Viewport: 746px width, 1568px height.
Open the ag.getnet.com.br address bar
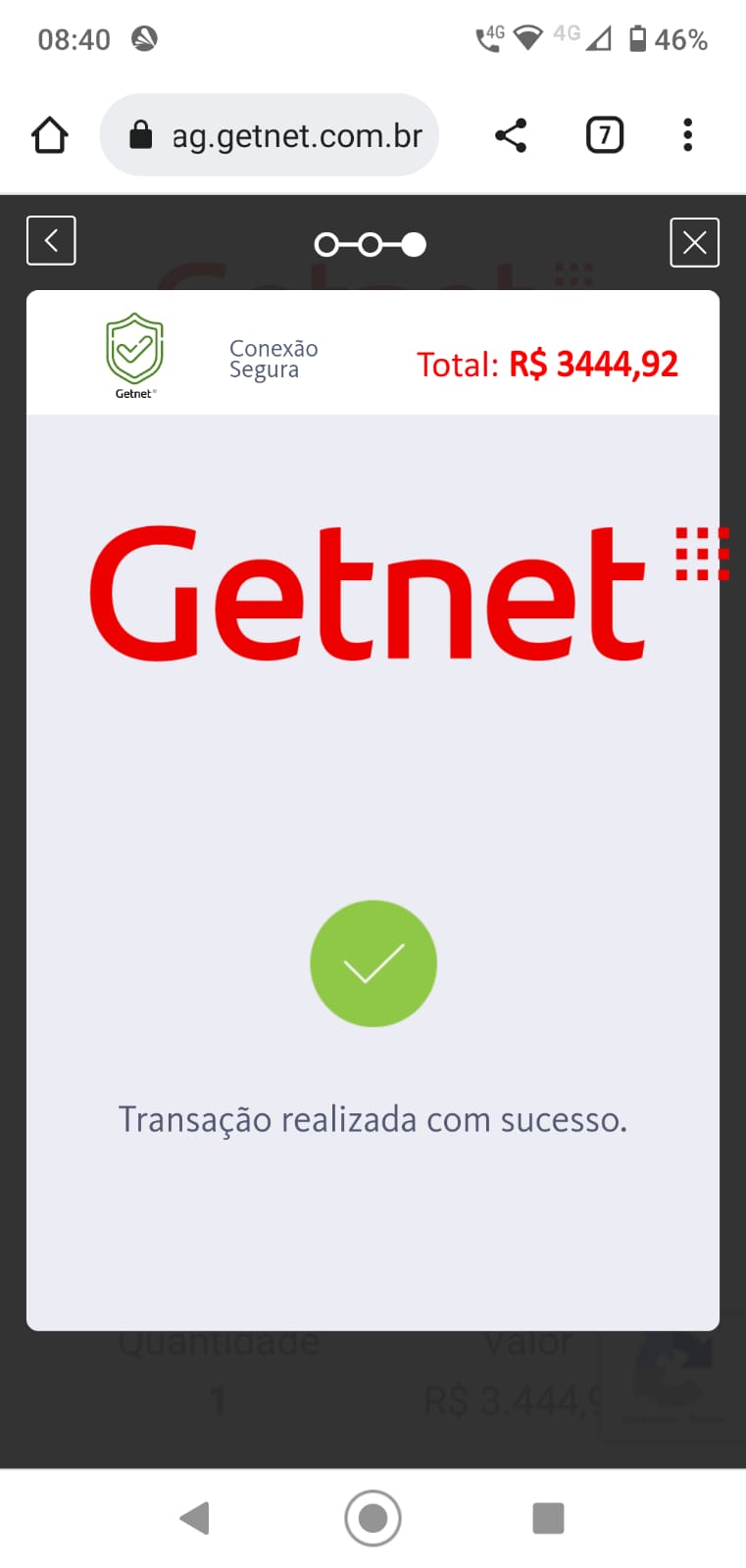coord(269,135)
